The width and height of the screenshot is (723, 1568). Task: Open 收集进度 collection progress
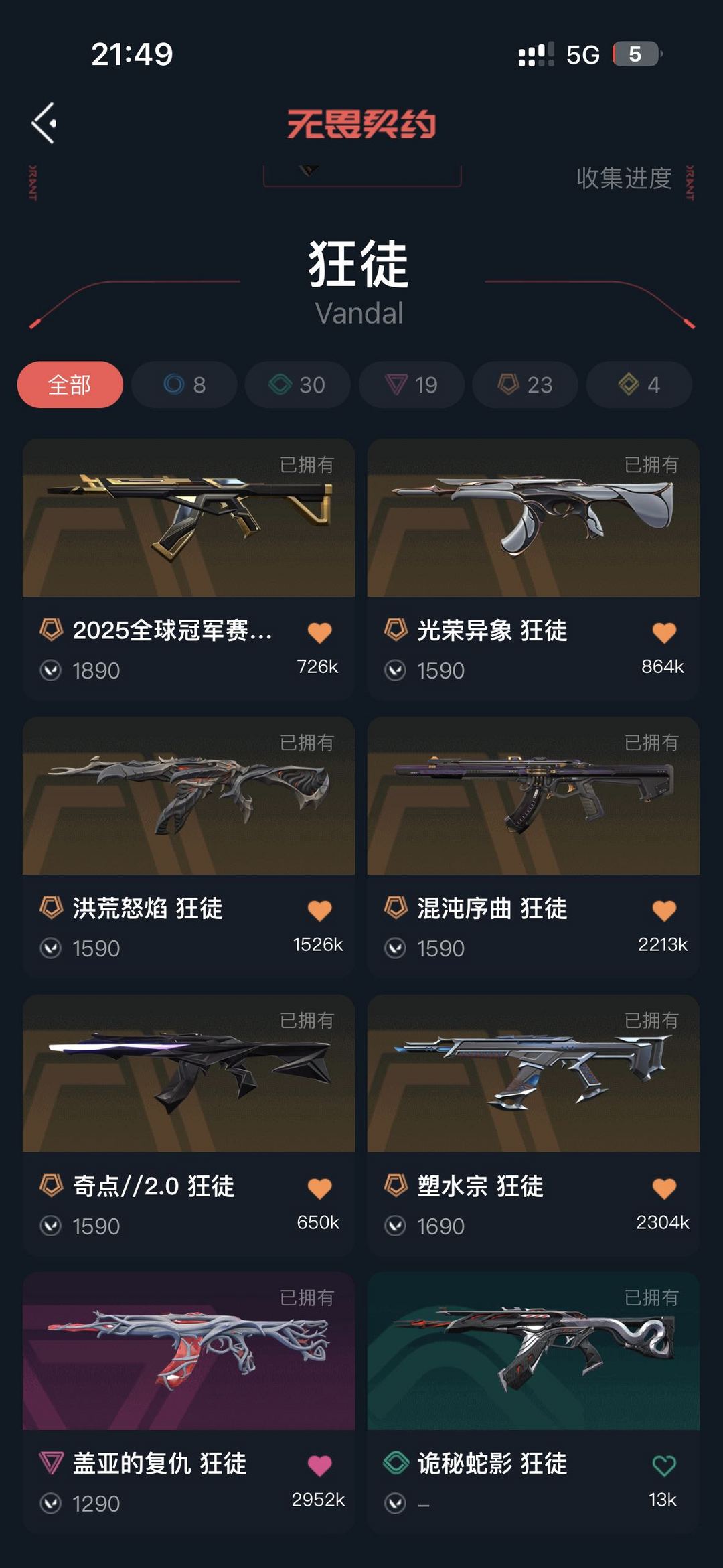(624, 178)
